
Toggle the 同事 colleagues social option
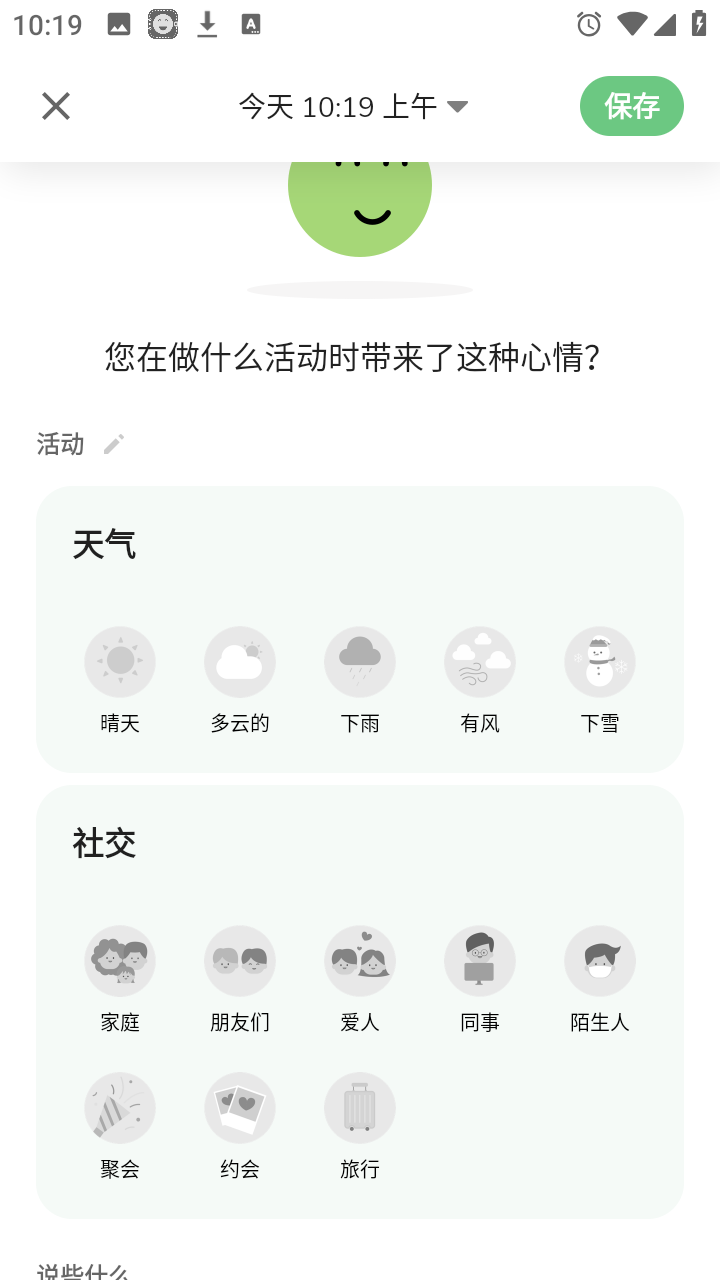(480, 960)
